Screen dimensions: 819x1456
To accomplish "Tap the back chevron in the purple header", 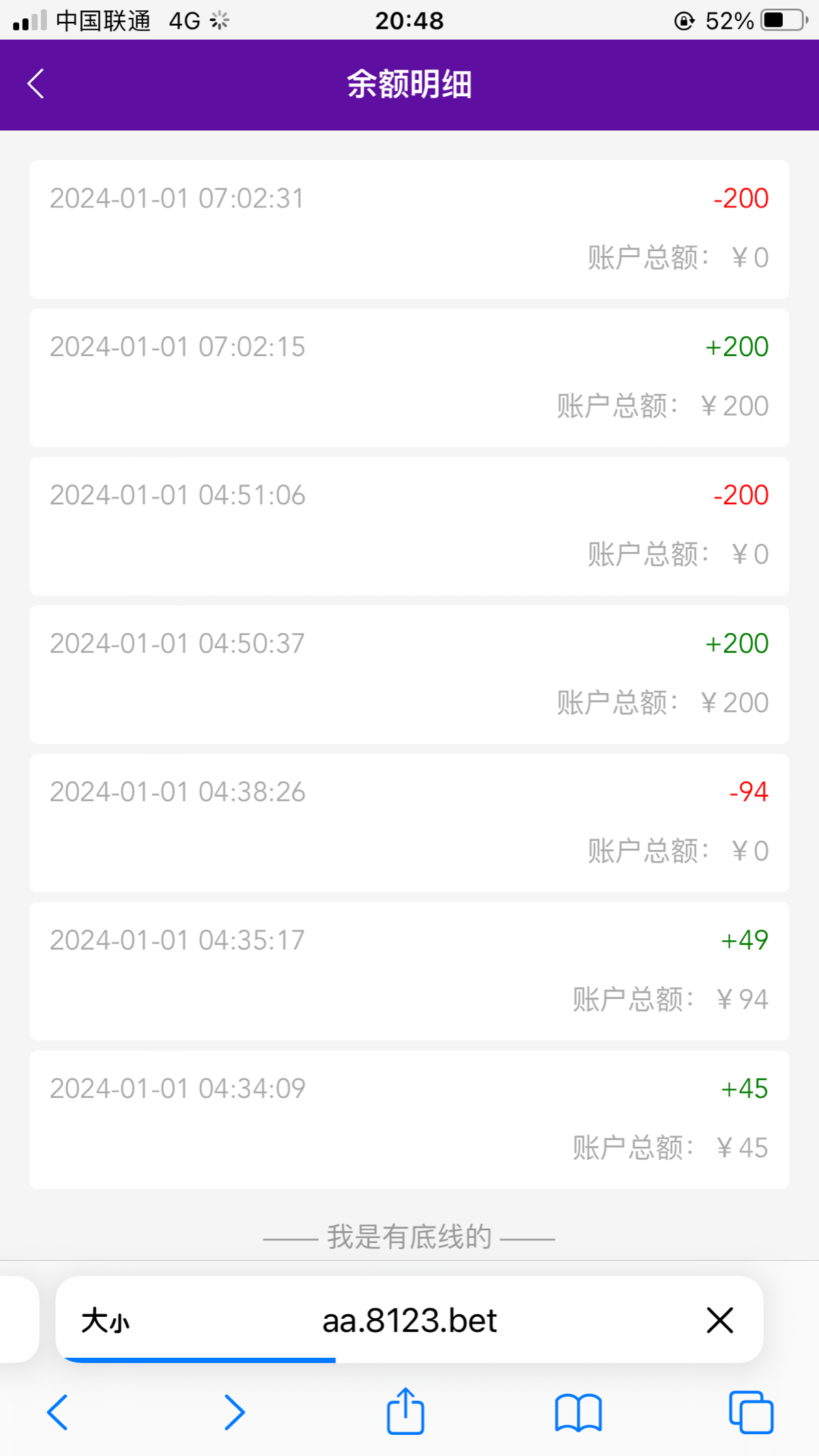I will pos(35,83).
